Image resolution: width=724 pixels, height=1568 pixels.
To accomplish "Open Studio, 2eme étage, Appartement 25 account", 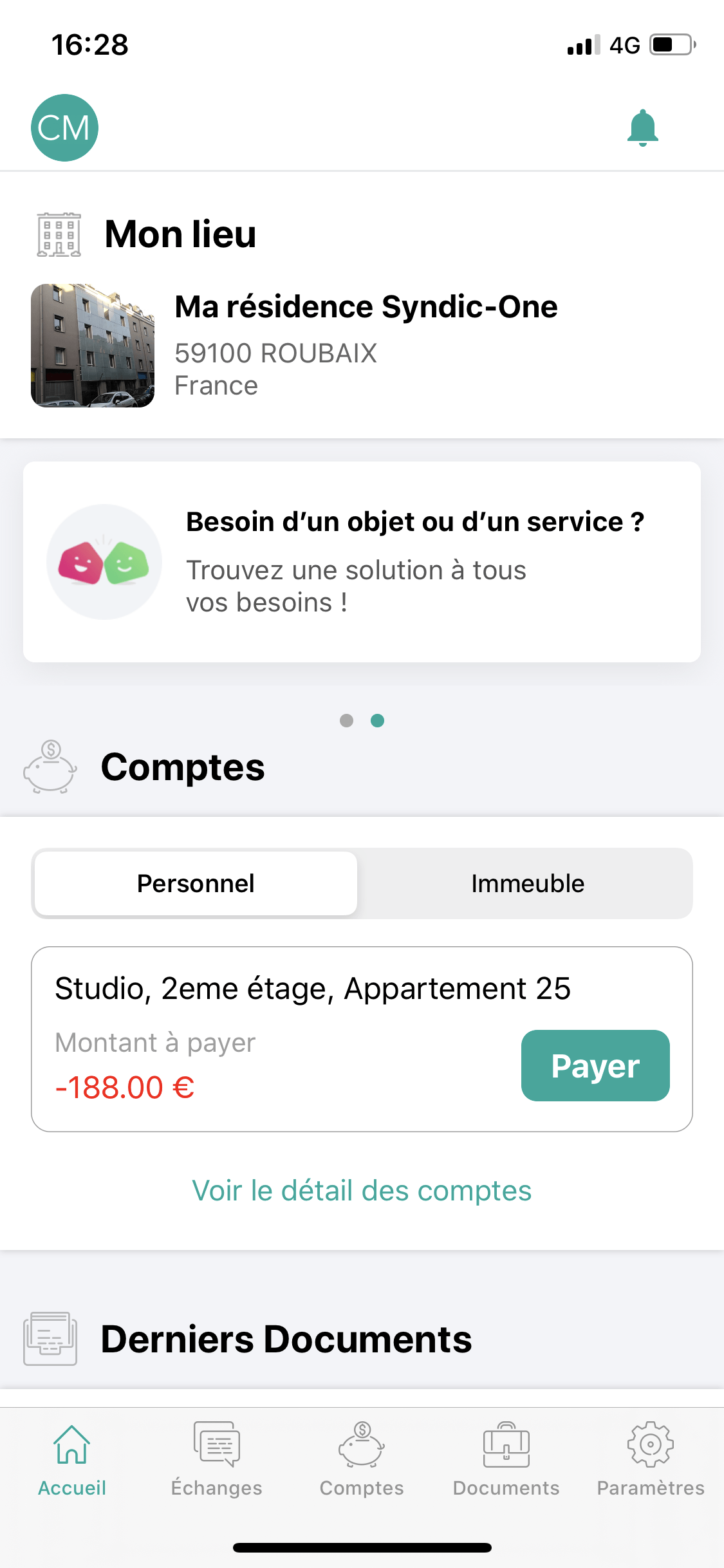I will tap(362, 1039).
